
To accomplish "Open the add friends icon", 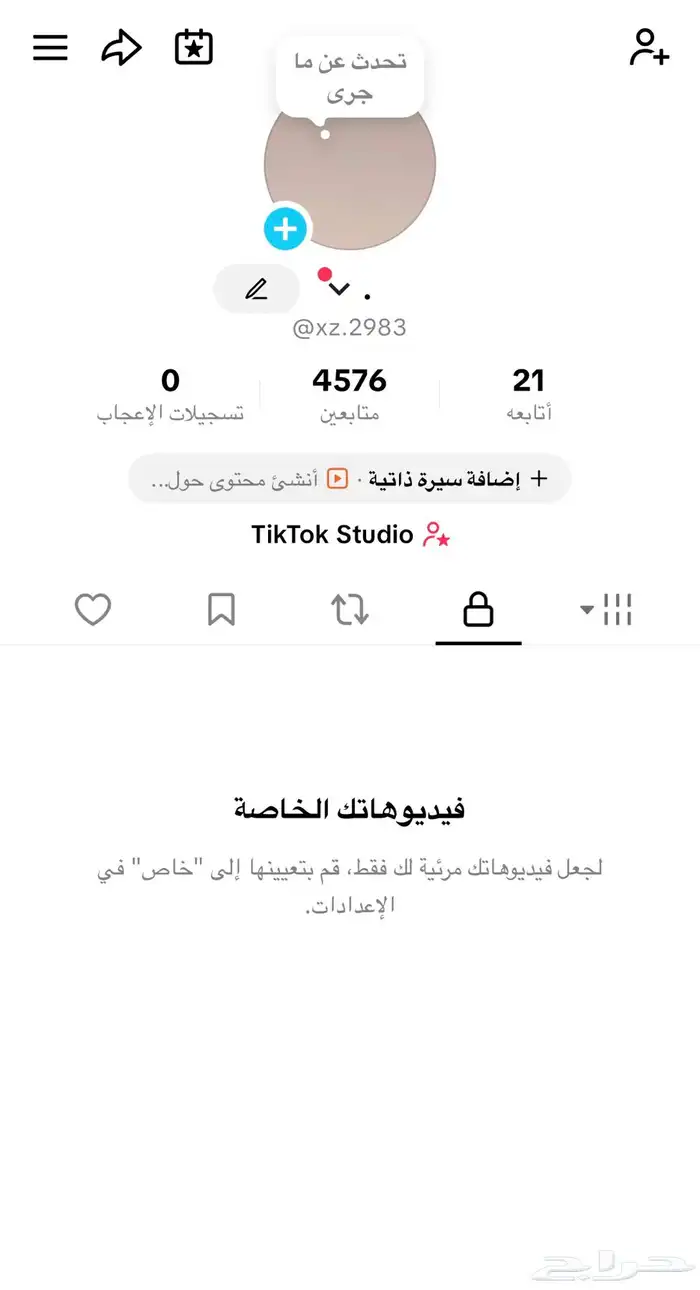I will [x=649, y=48].
